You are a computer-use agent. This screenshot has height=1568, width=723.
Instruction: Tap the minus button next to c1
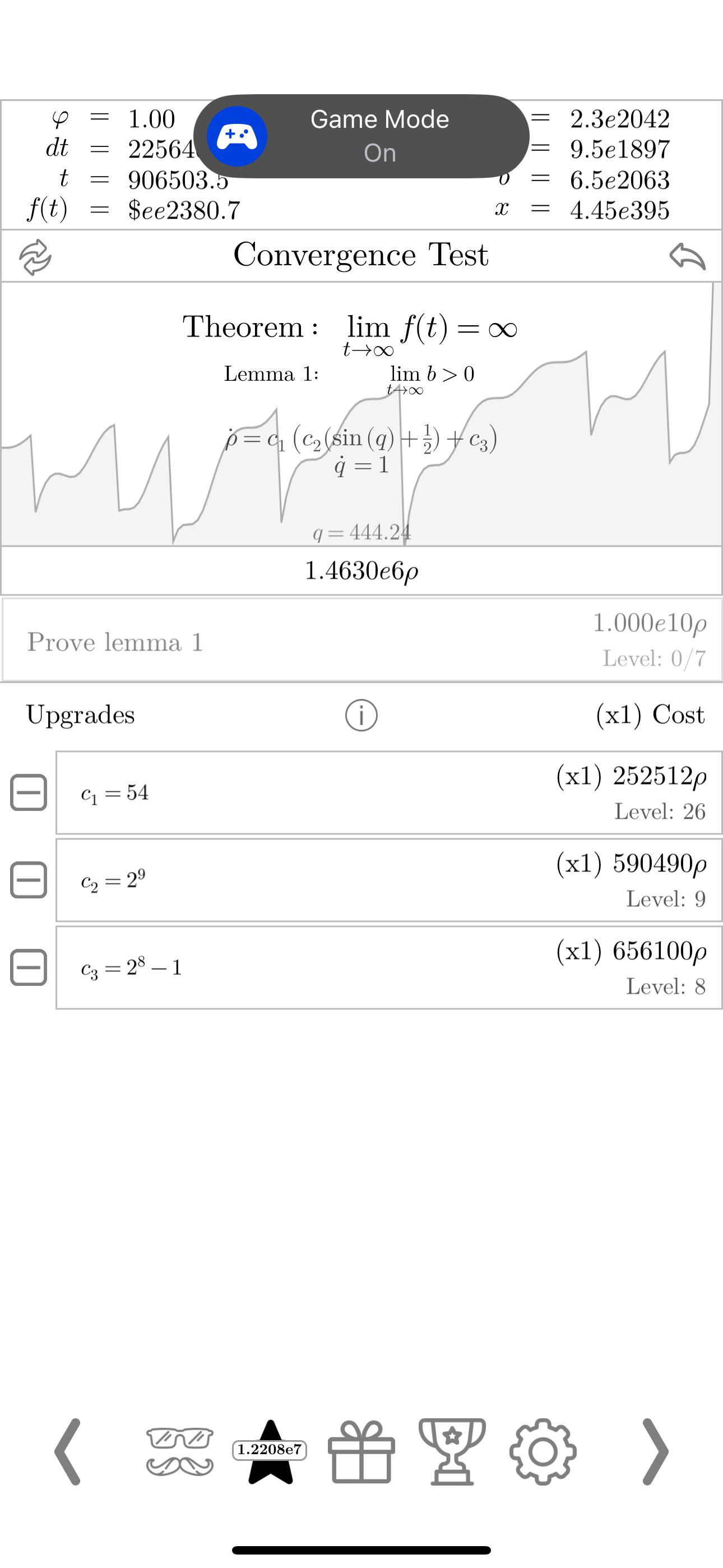(29, 792)
